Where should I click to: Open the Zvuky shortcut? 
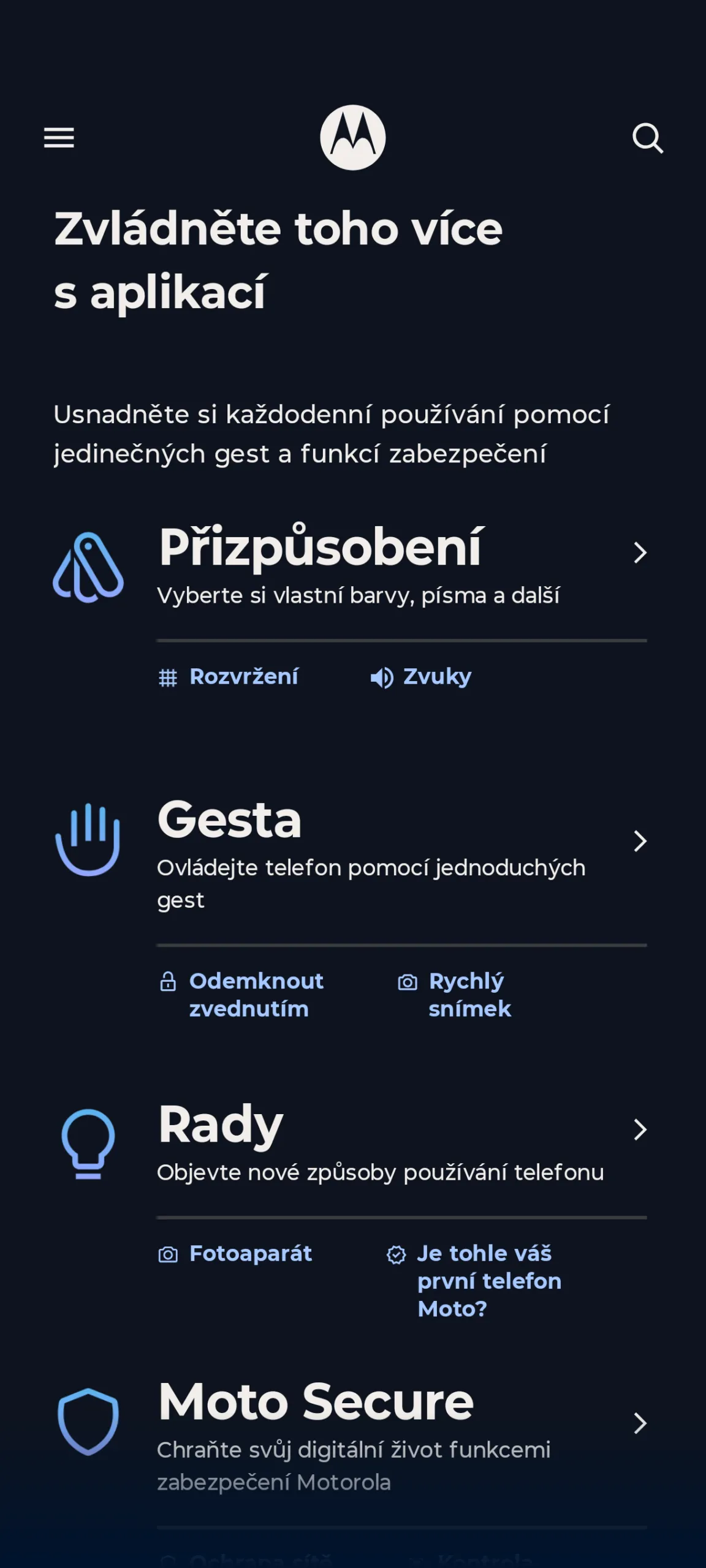[436, 677]
